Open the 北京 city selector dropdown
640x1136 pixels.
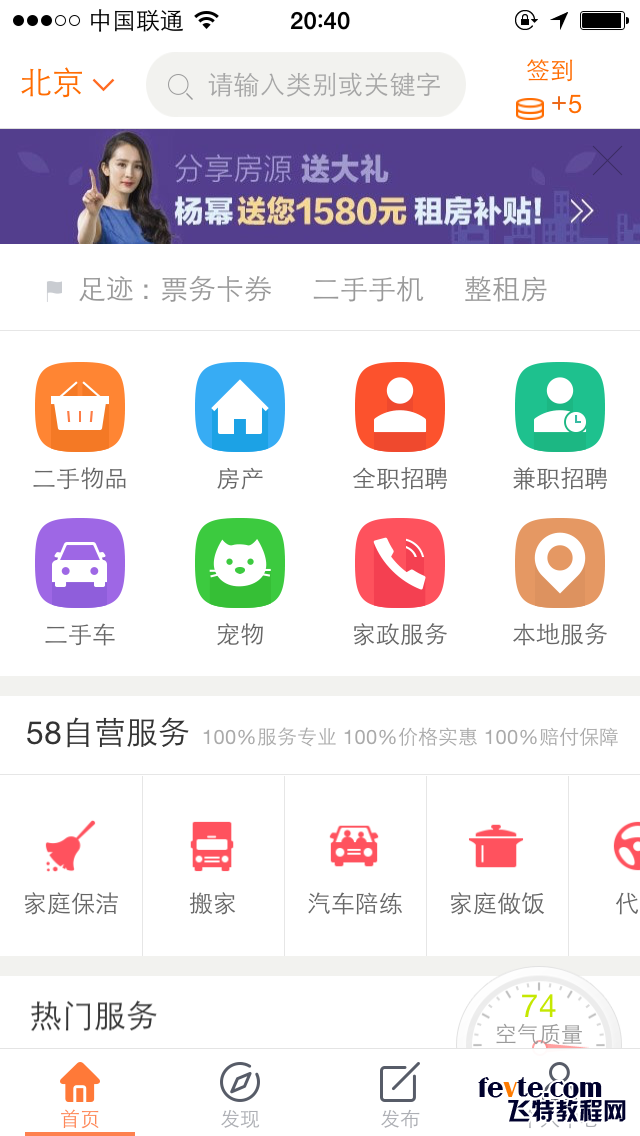68,84
